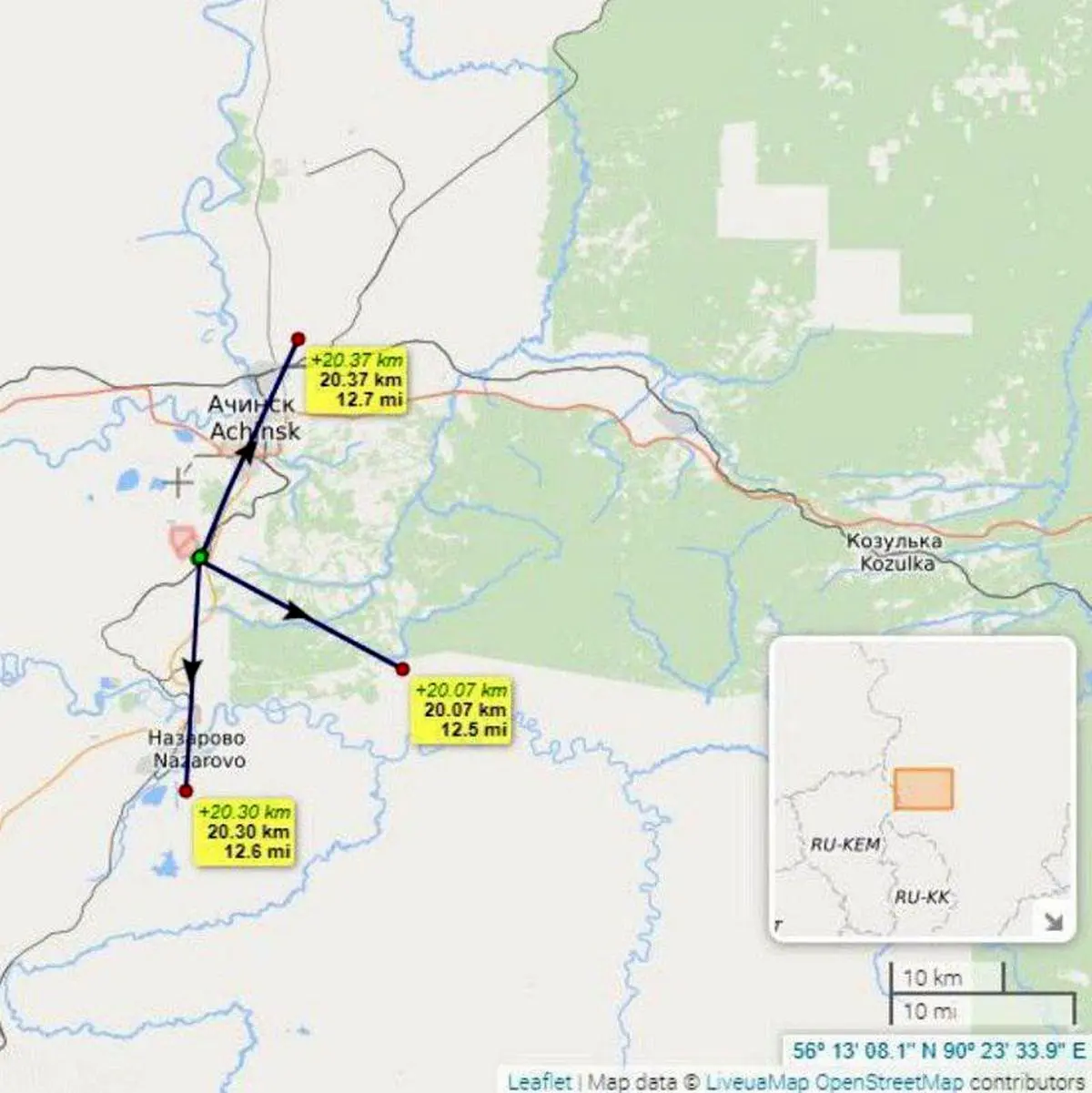Image resolution: width=1092 pixels, height=1093 pixels.
Task: Open the Leaflet attribution link
Action: (x=540, y=1082)
